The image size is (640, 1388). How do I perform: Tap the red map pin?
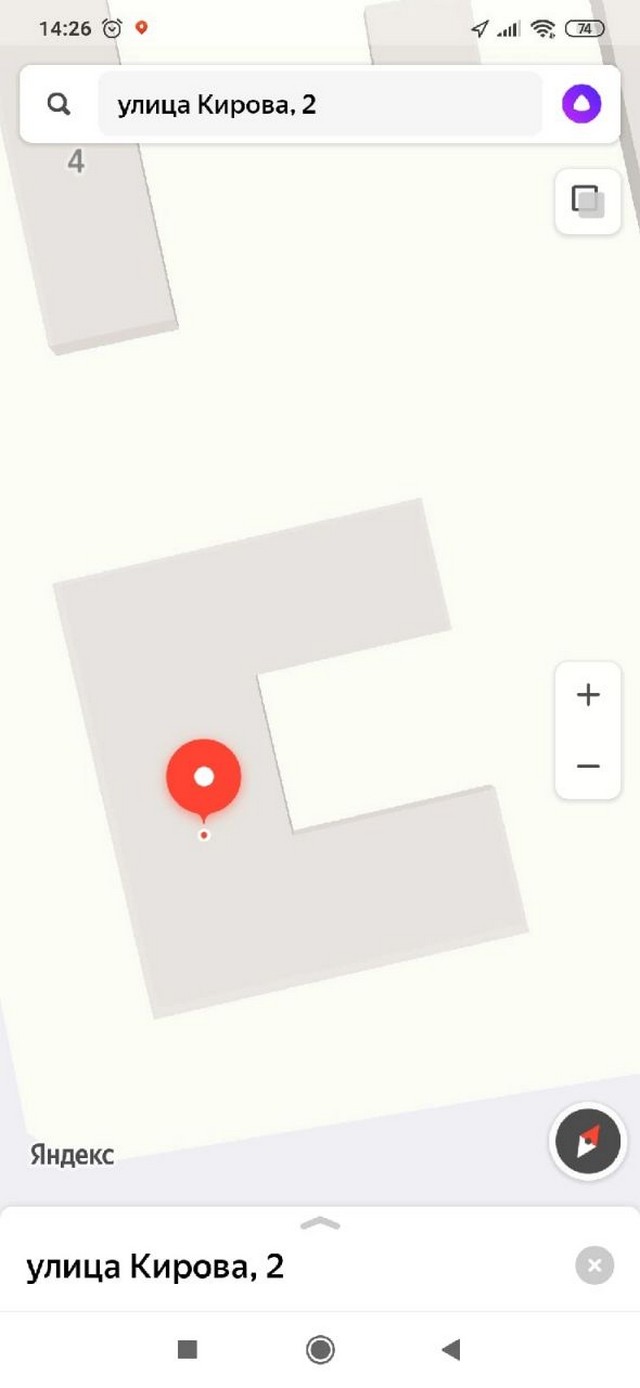coord(204,779)
